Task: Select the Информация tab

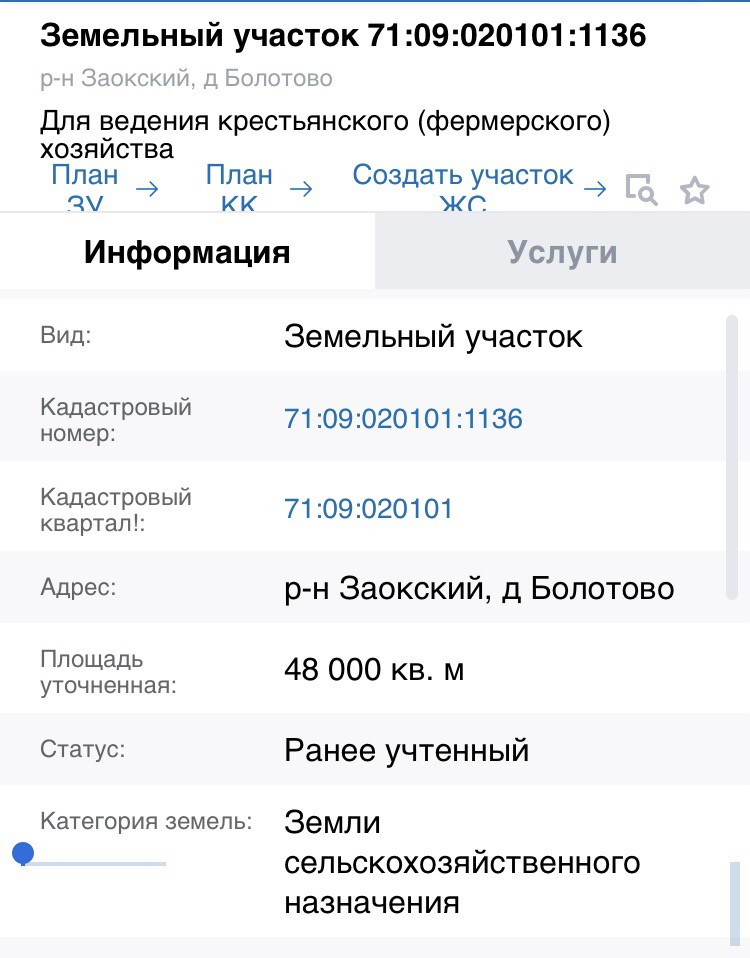Action: coord(187,252)
